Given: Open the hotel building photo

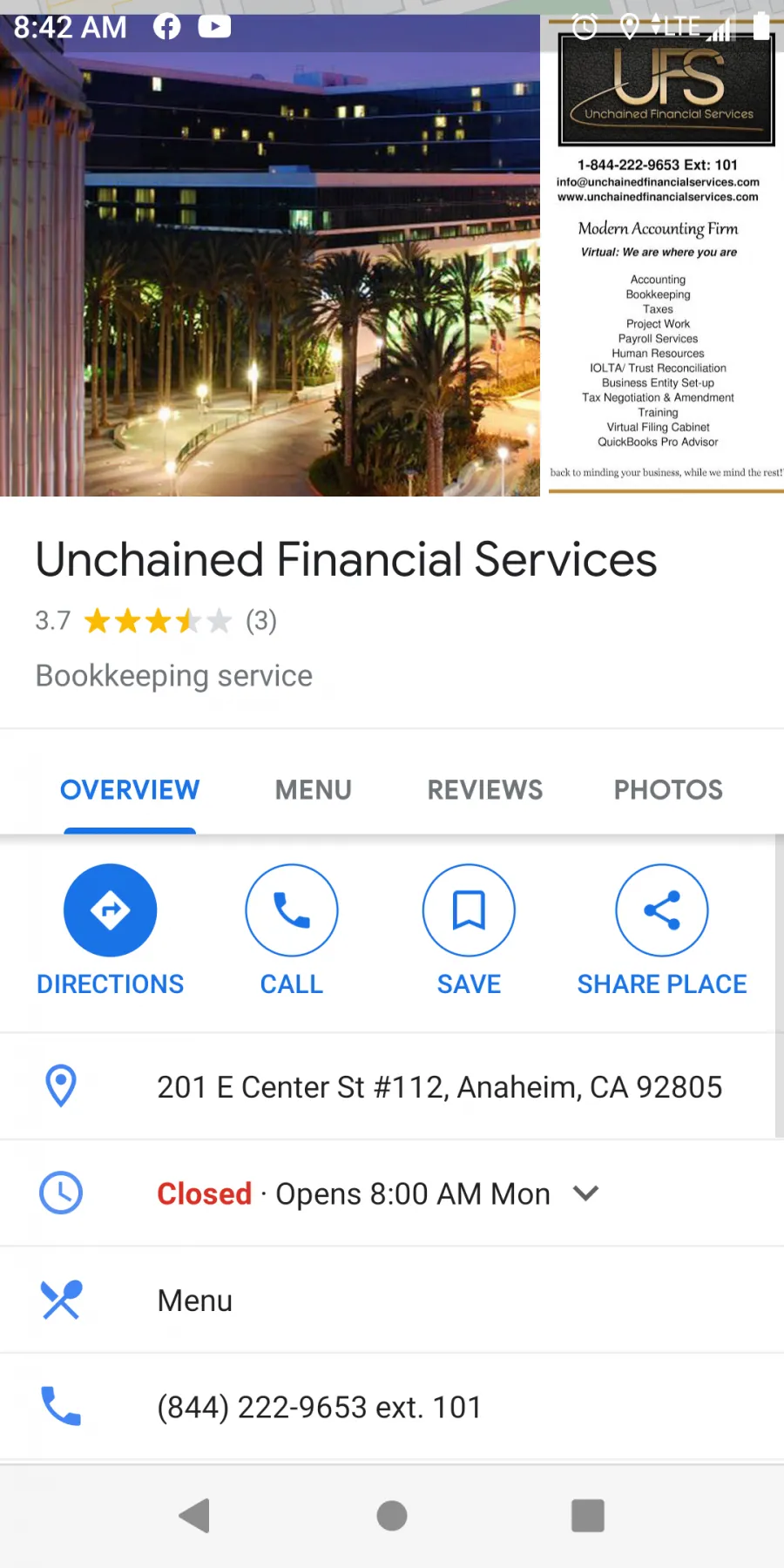Looking at the screenshot, I should point(270,255).
